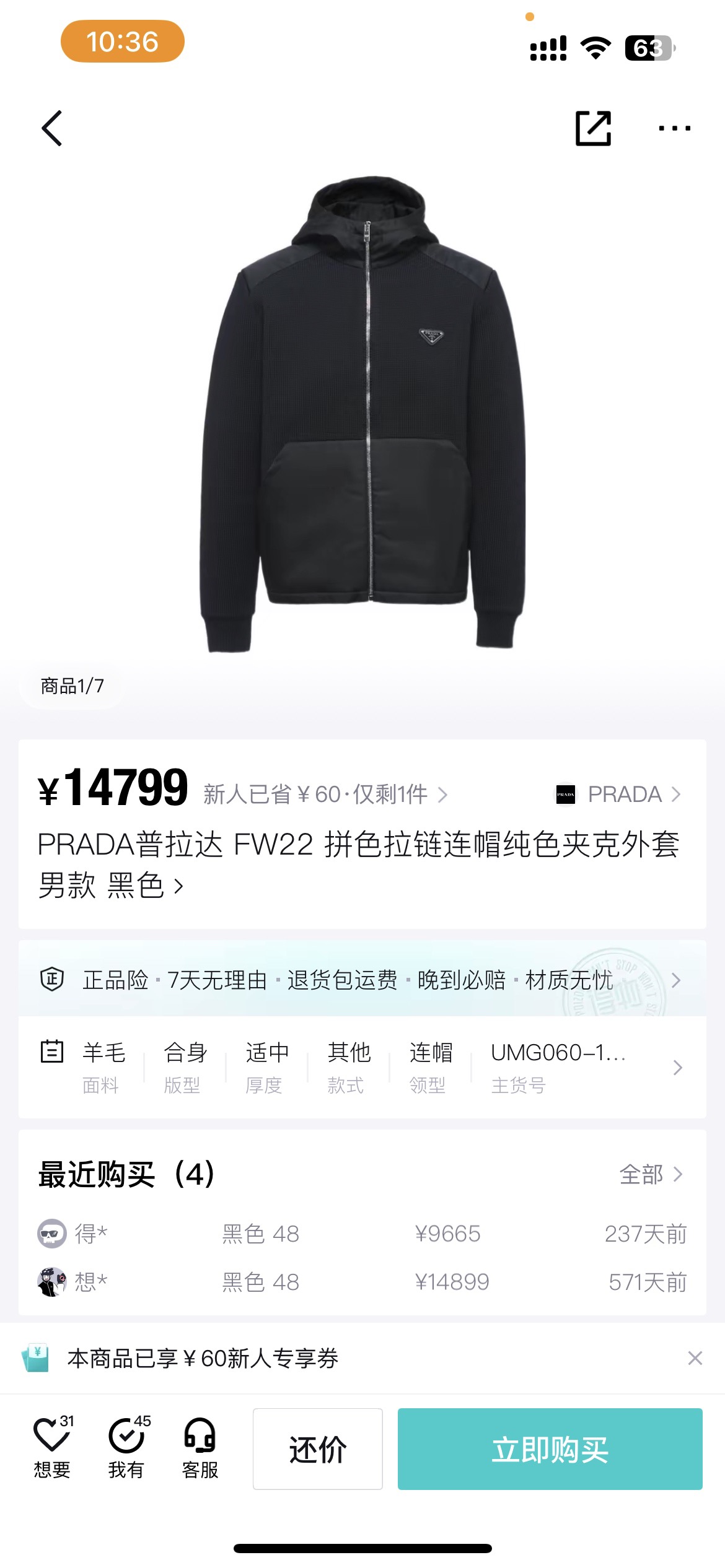View the new-user ¥60 discount details
This screenshot has width=725, height=1568.
325,794
